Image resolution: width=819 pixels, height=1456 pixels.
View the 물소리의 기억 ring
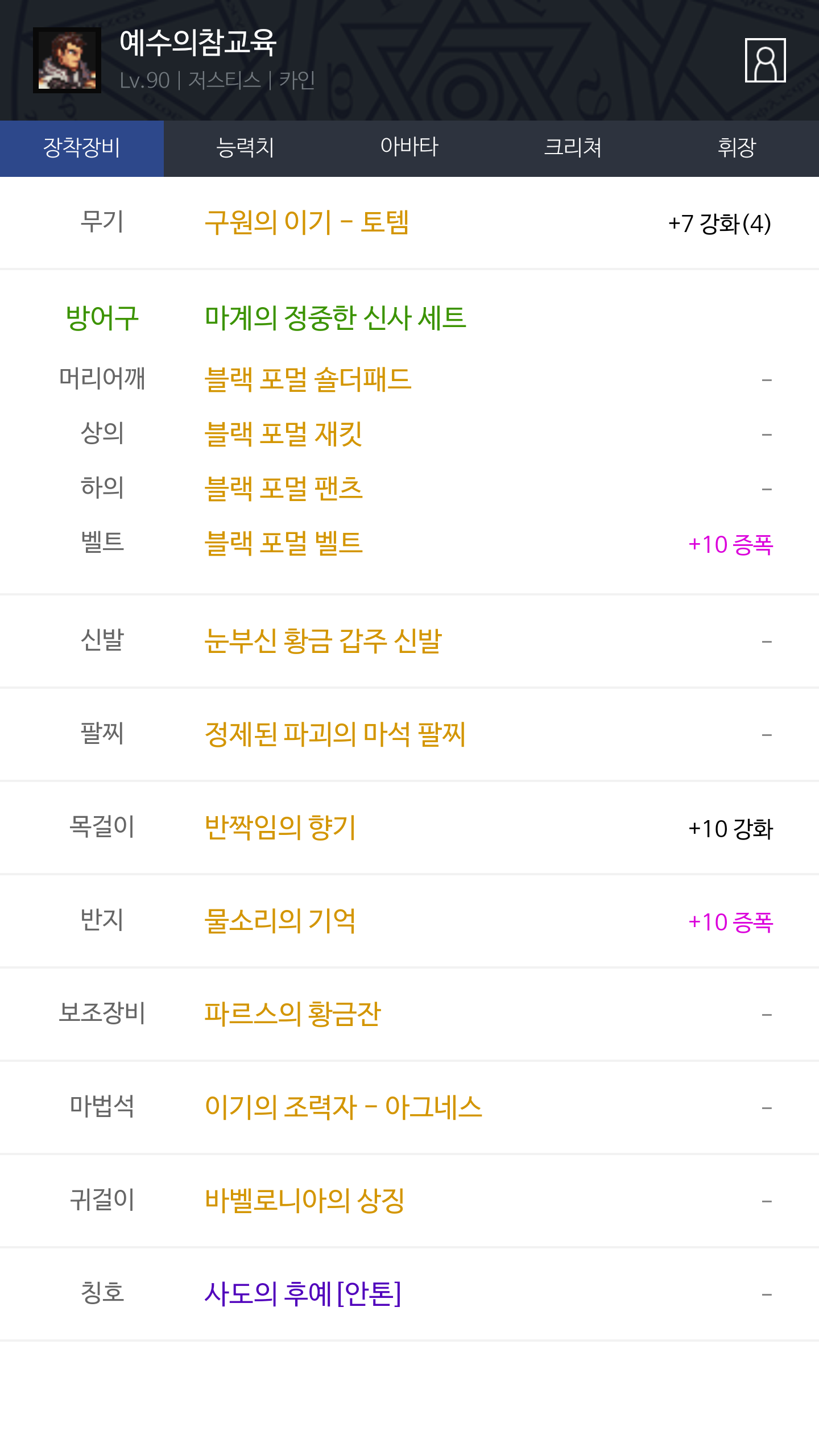pos(280,921)
